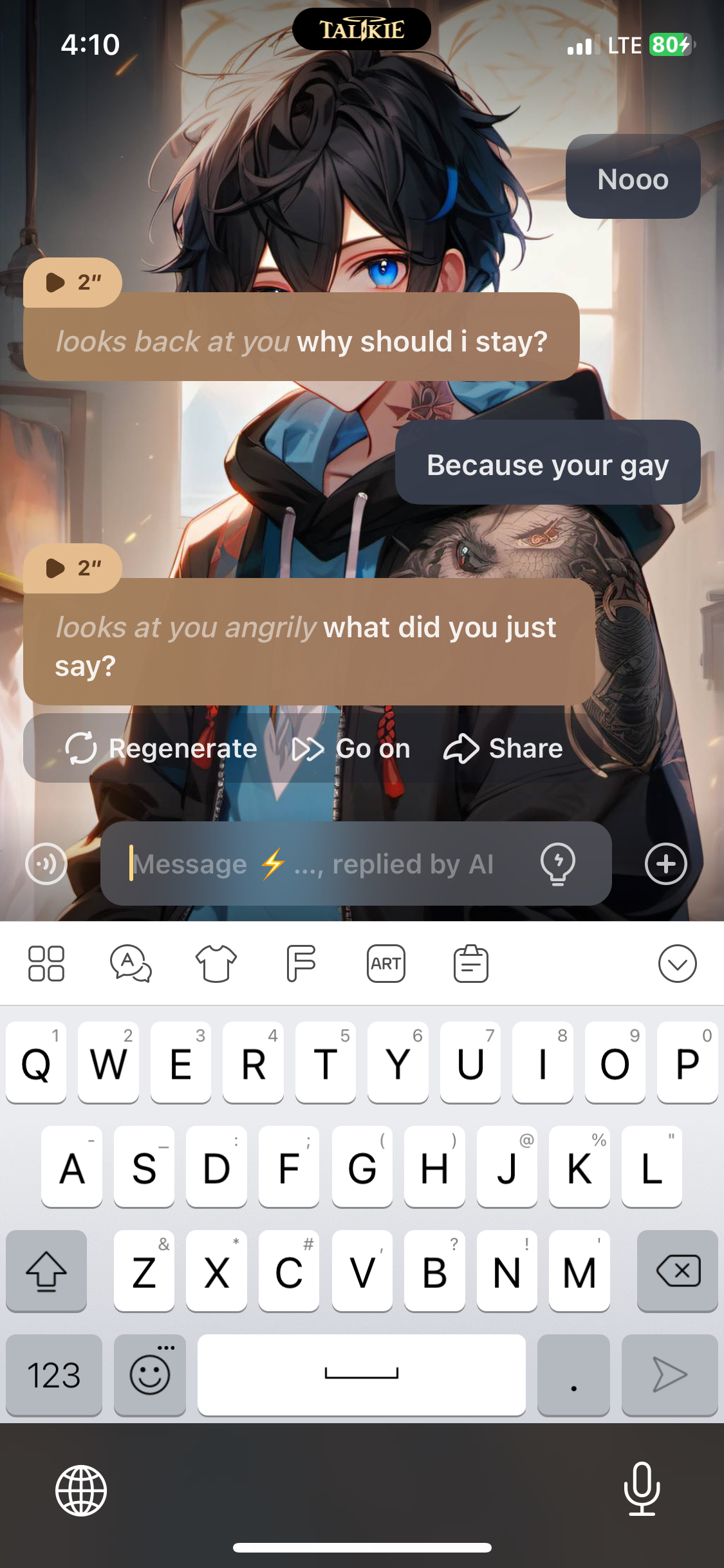Get a reply suggestion with the lightbulb icon
Image resolution: width=724 pixels, height=1568 pixels.
pyautogui.click(x=558, y=864)
